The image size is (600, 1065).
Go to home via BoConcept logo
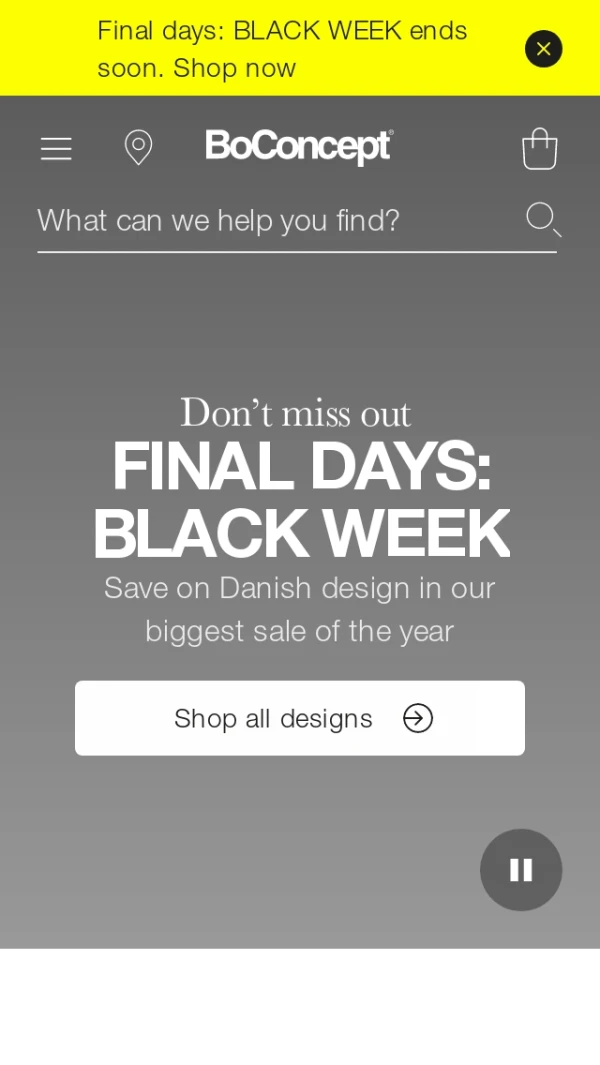pyautogui.click(x=299, y=147)
